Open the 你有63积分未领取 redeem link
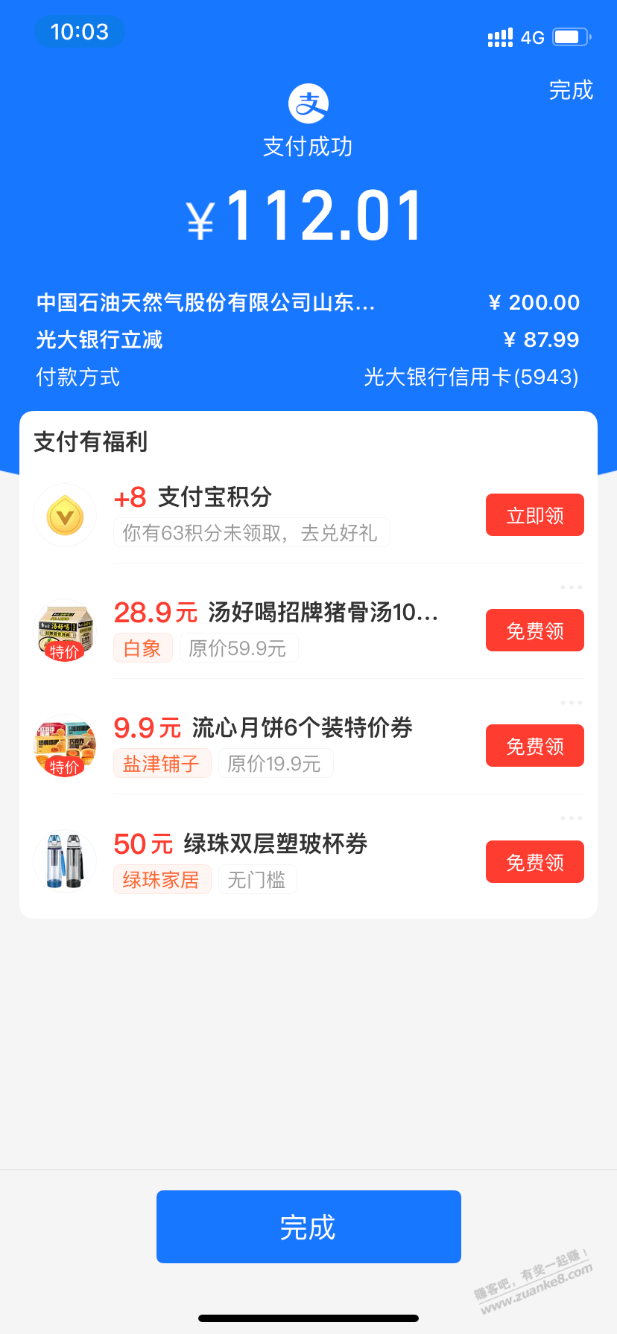Image resolution: width=617 pixels, height=1334 pixels. (250, 533)
